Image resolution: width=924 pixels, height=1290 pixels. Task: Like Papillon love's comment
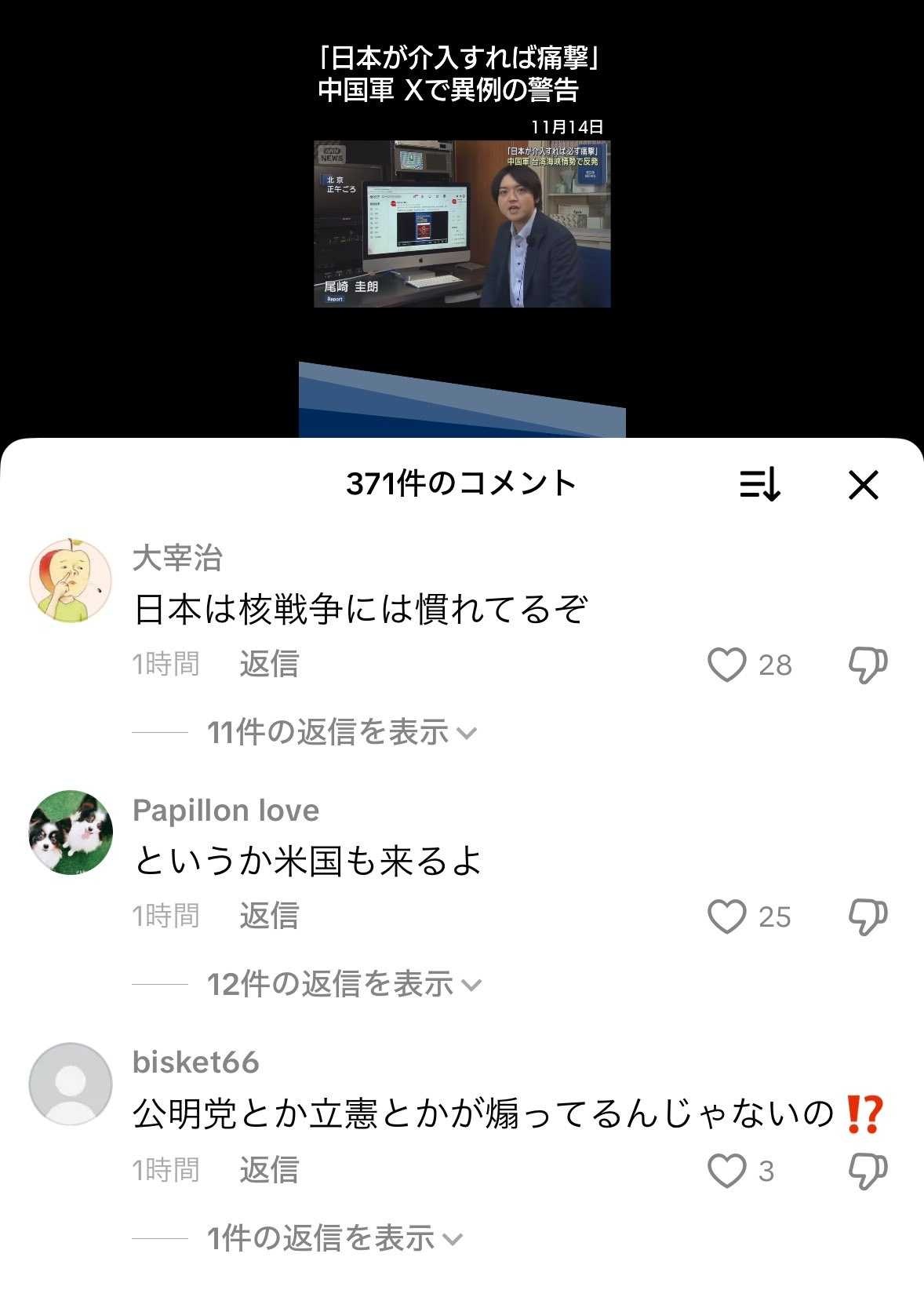pos(726,916)
